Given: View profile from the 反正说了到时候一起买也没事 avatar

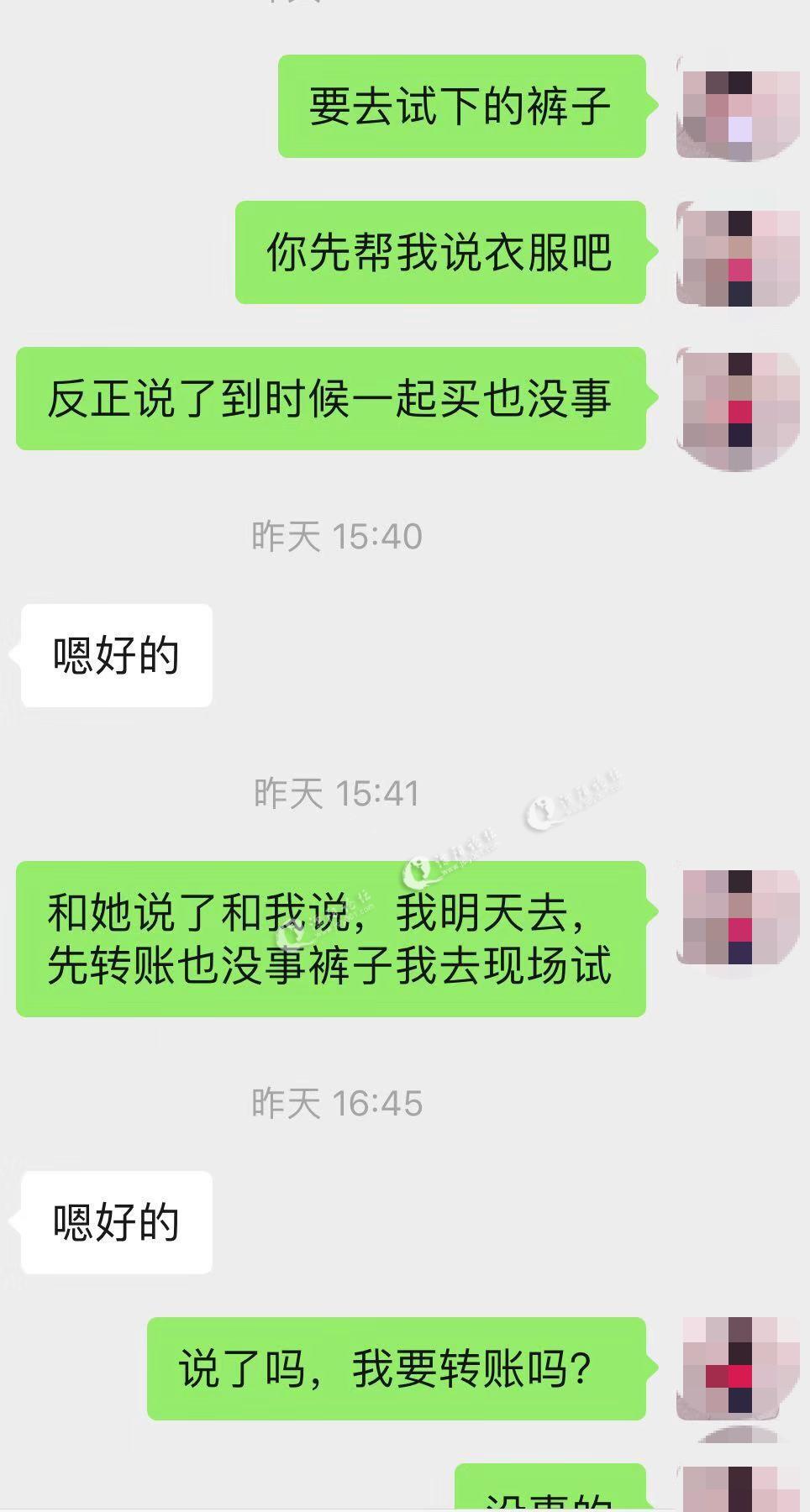Looking at the screenshot, I should point(739,400).
